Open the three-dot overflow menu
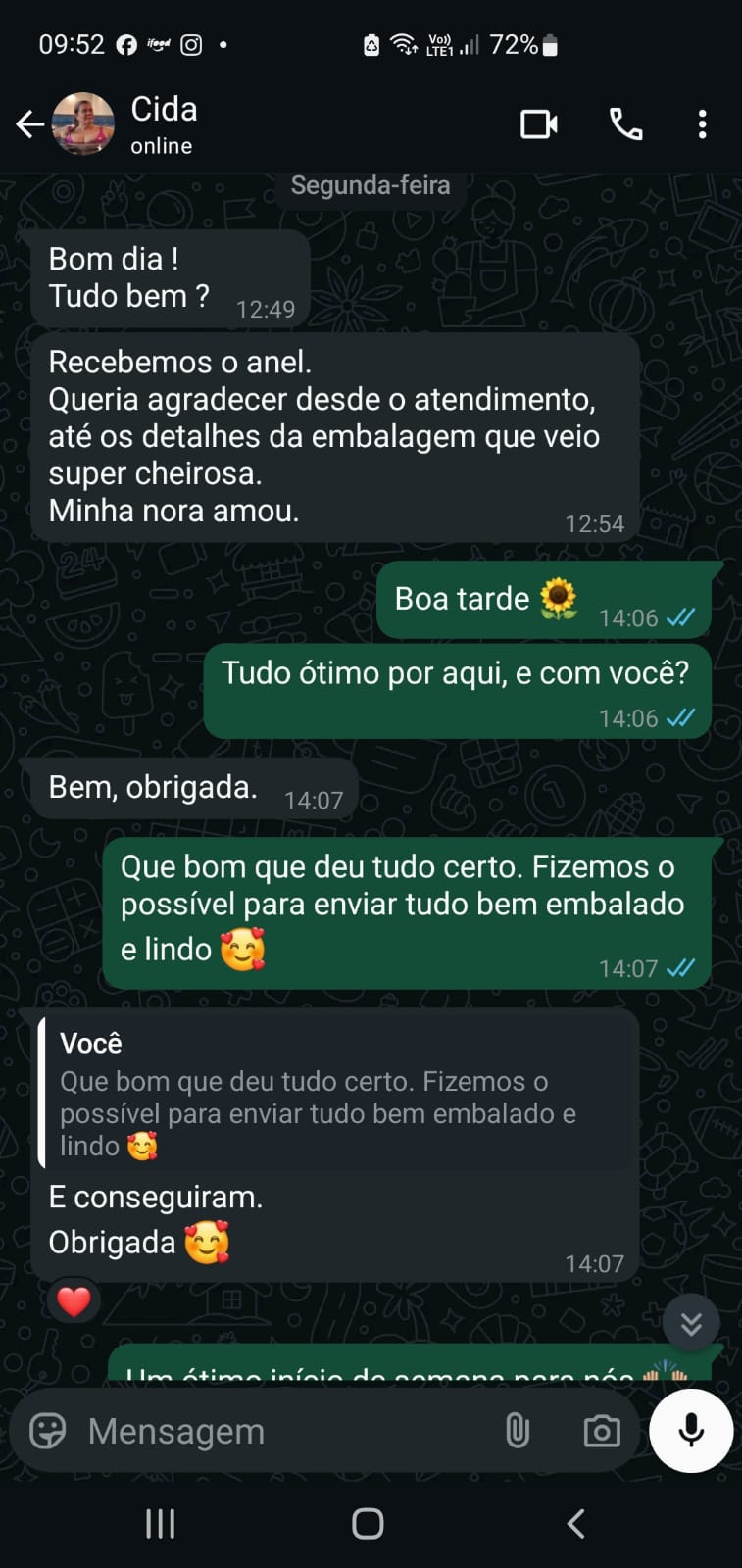This screenshot has height=1568, width=742. [x=702, y=124]
